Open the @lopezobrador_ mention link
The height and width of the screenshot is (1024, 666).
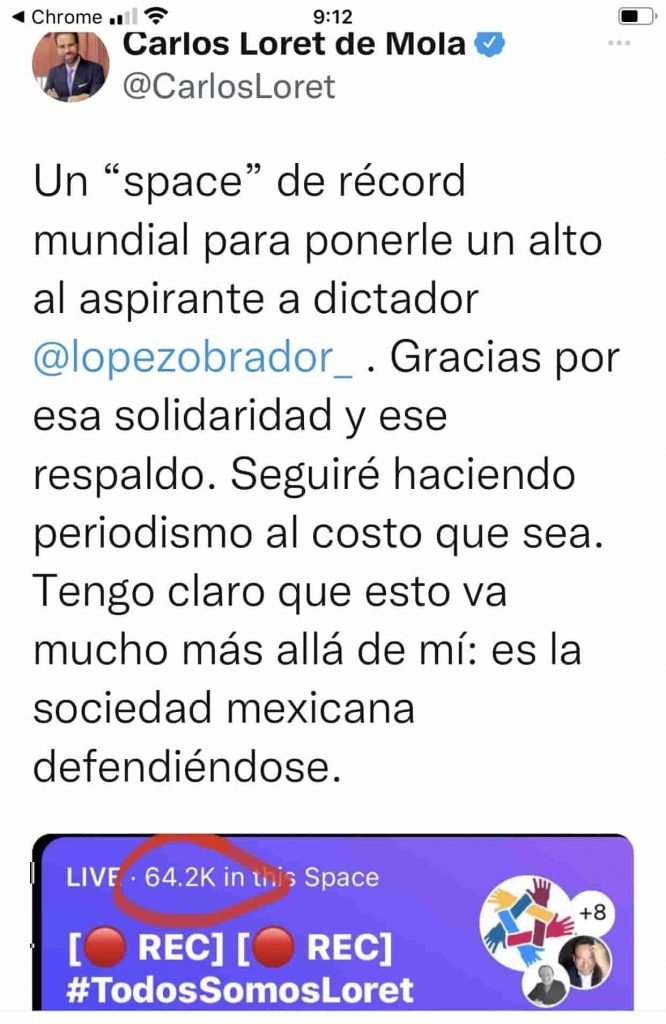(191, 359)
